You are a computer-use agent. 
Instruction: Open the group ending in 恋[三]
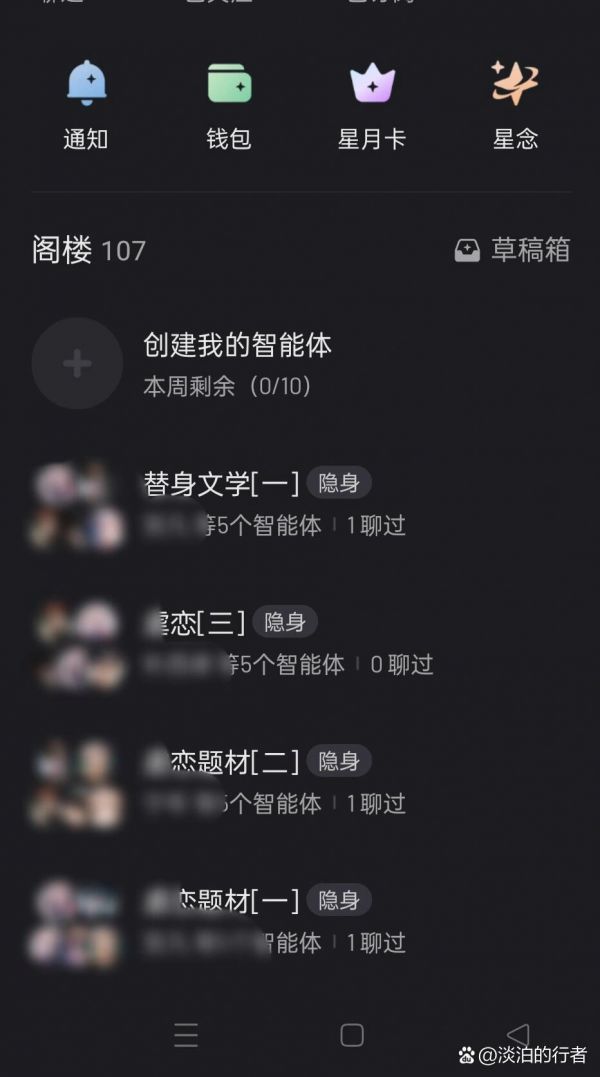(x=300, y=643)
